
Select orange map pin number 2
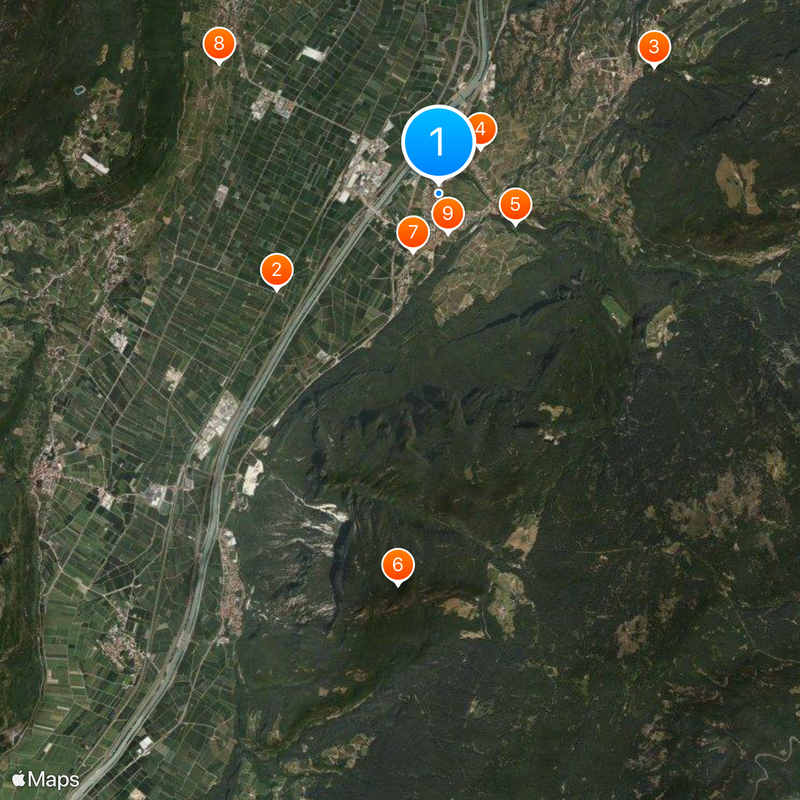276,269
